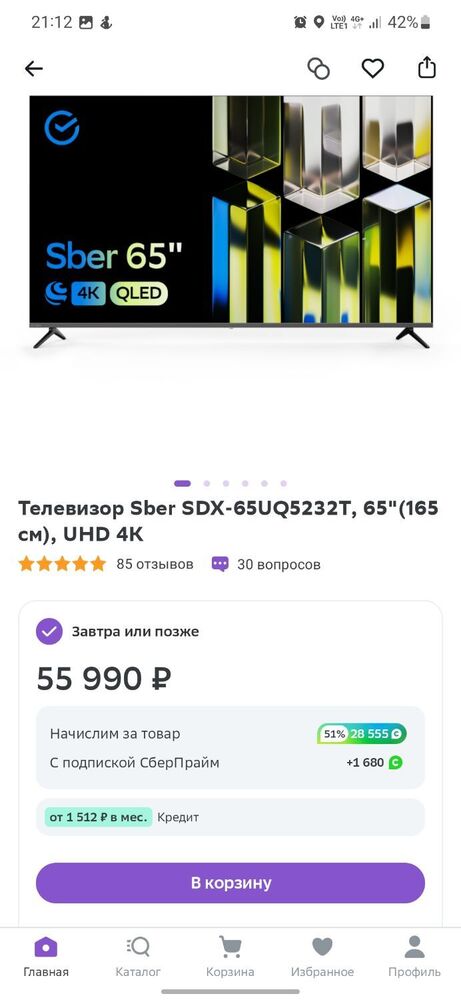Switch to the Каталог tab
Viewport: 461px width, 1000px height.
pos(138,957)
